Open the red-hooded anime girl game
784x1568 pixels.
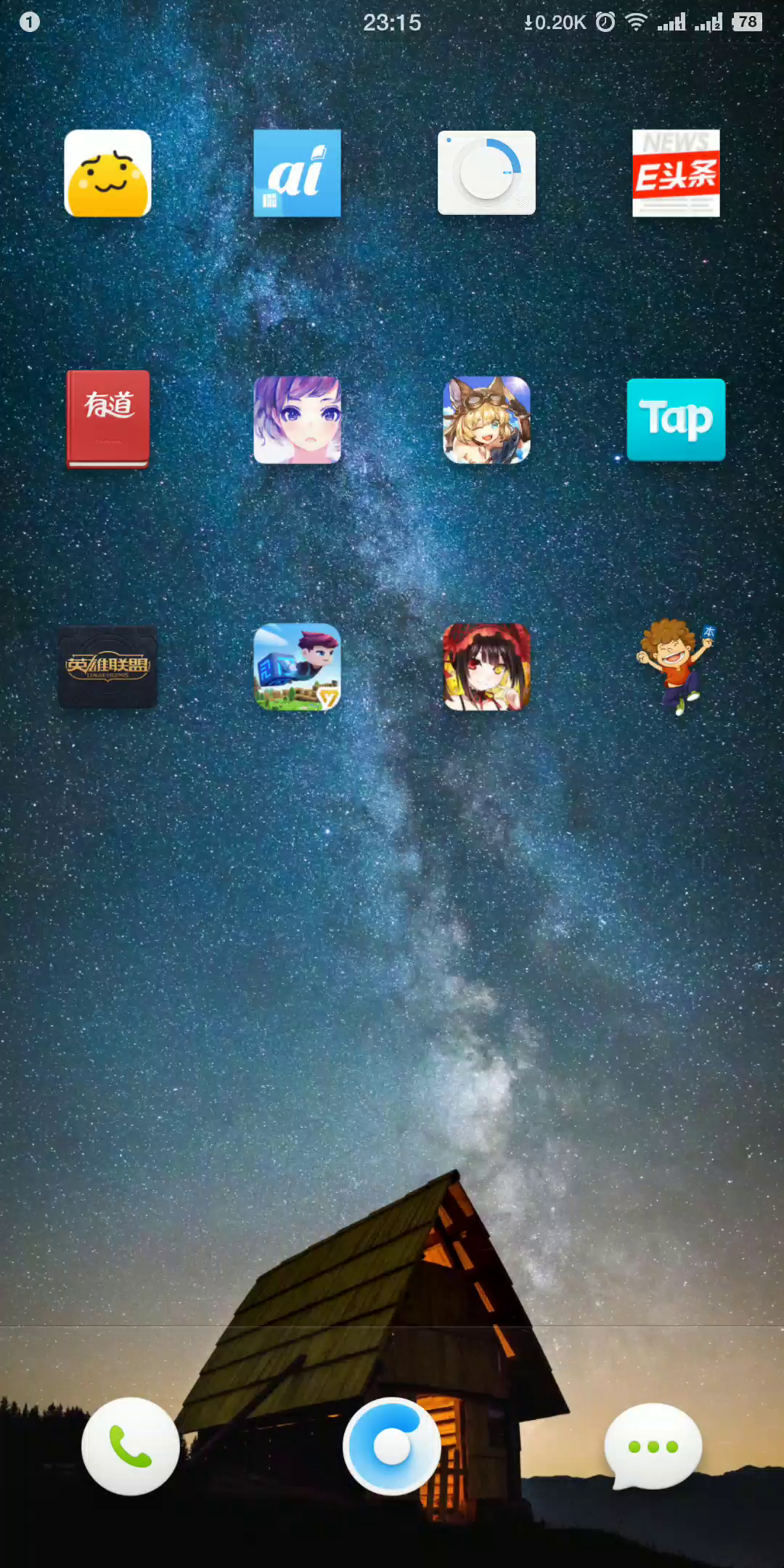pos(486,667)
